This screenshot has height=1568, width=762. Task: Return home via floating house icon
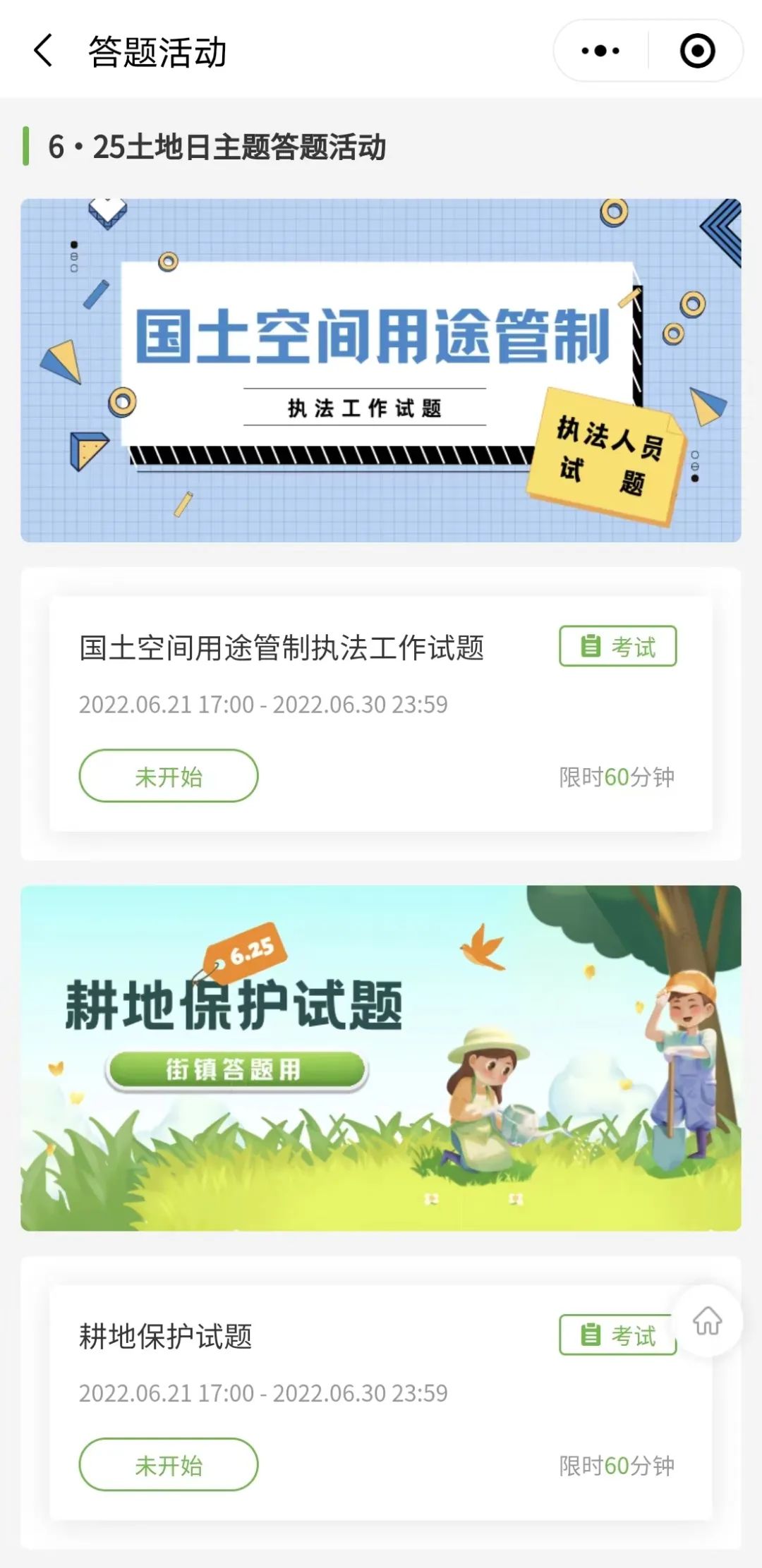point(707,1321)
